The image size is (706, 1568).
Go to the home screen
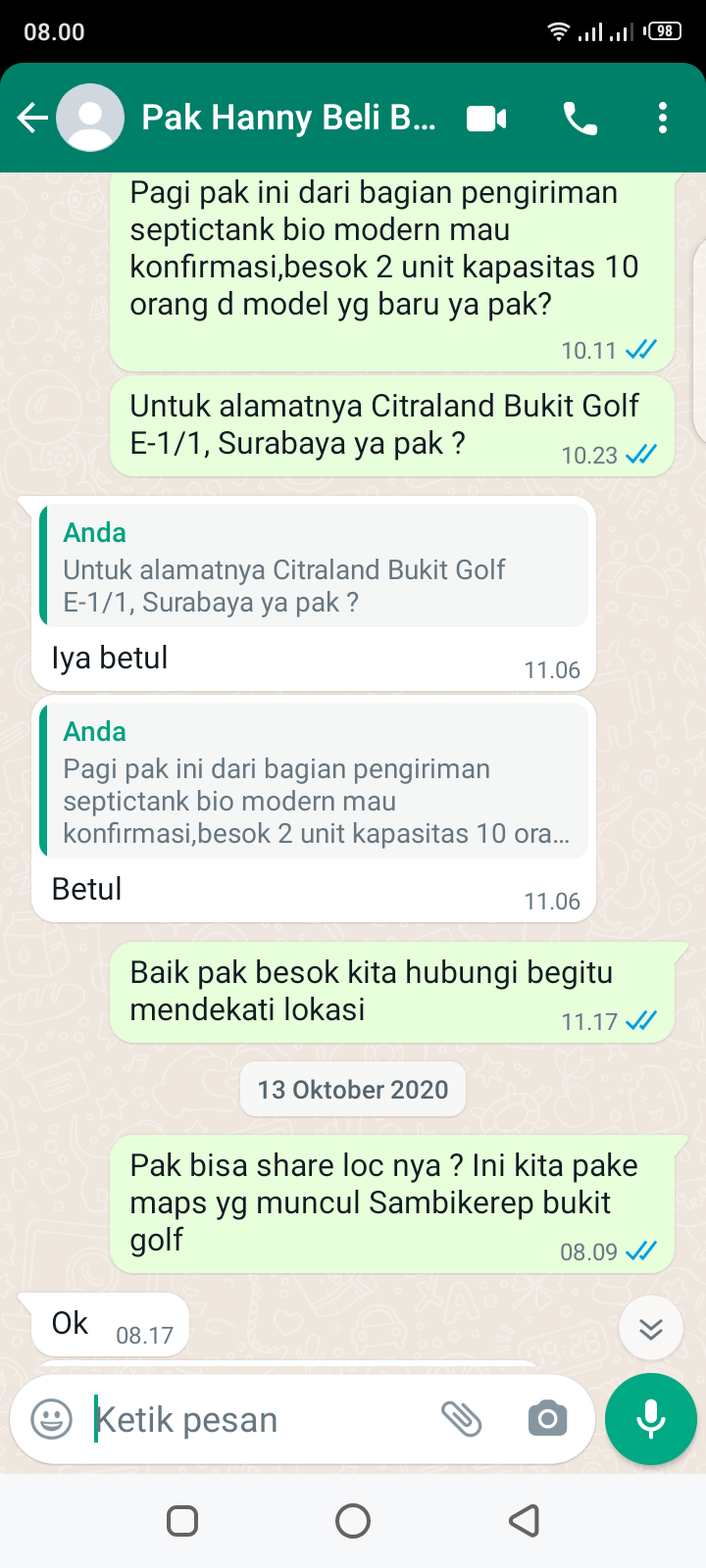(x=353, y=1521)
